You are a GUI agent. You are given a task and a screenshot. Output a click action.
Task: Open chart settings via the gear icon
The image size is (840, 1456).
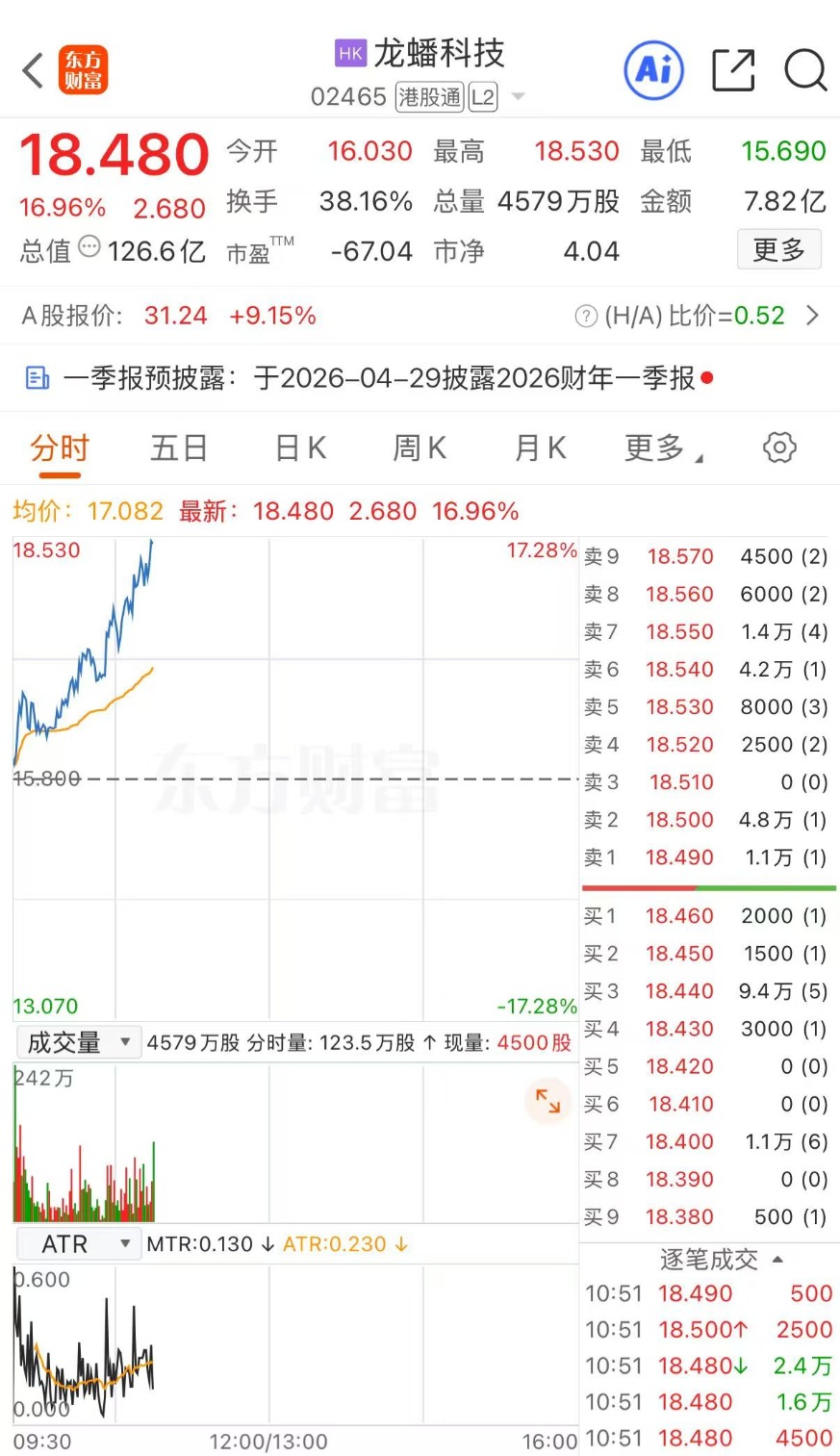(778, 447)
